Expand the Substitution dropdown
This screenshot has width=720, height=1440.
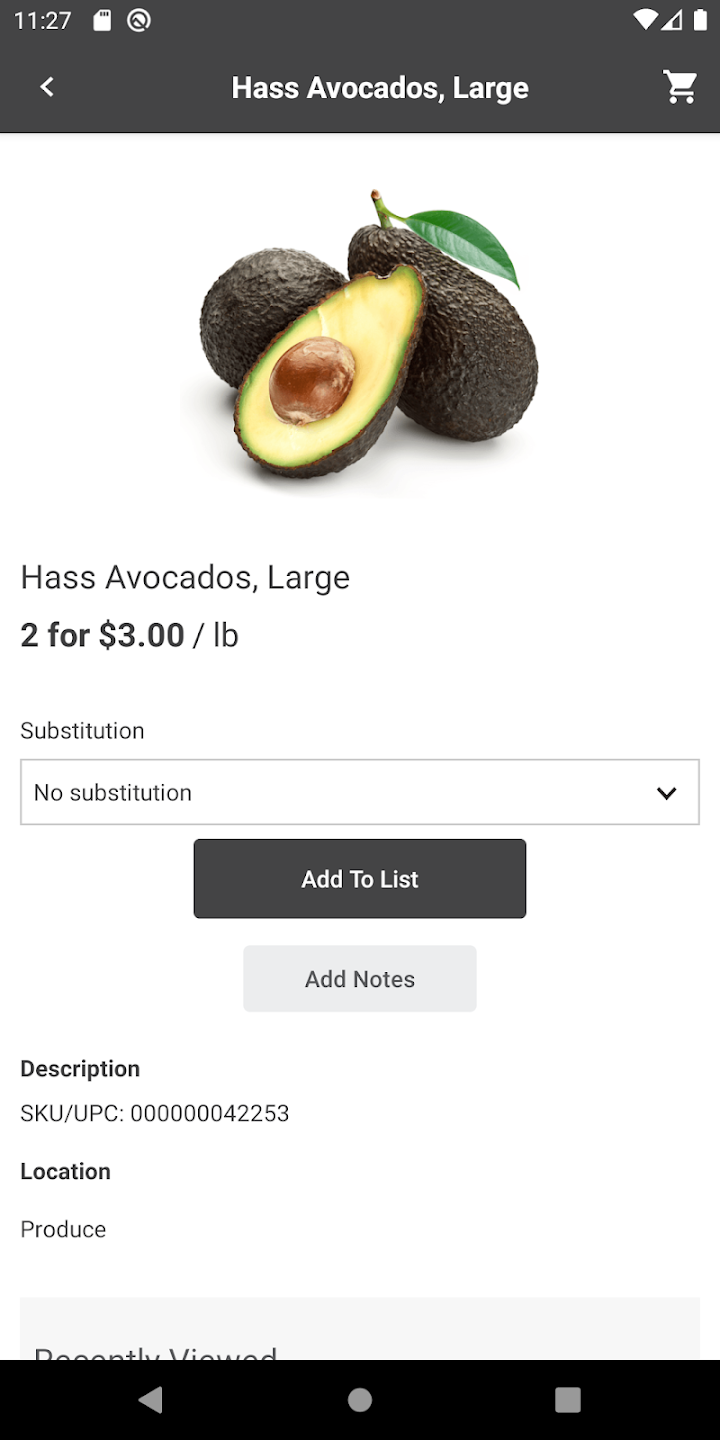pyautogui.click(x=360, y=792)
